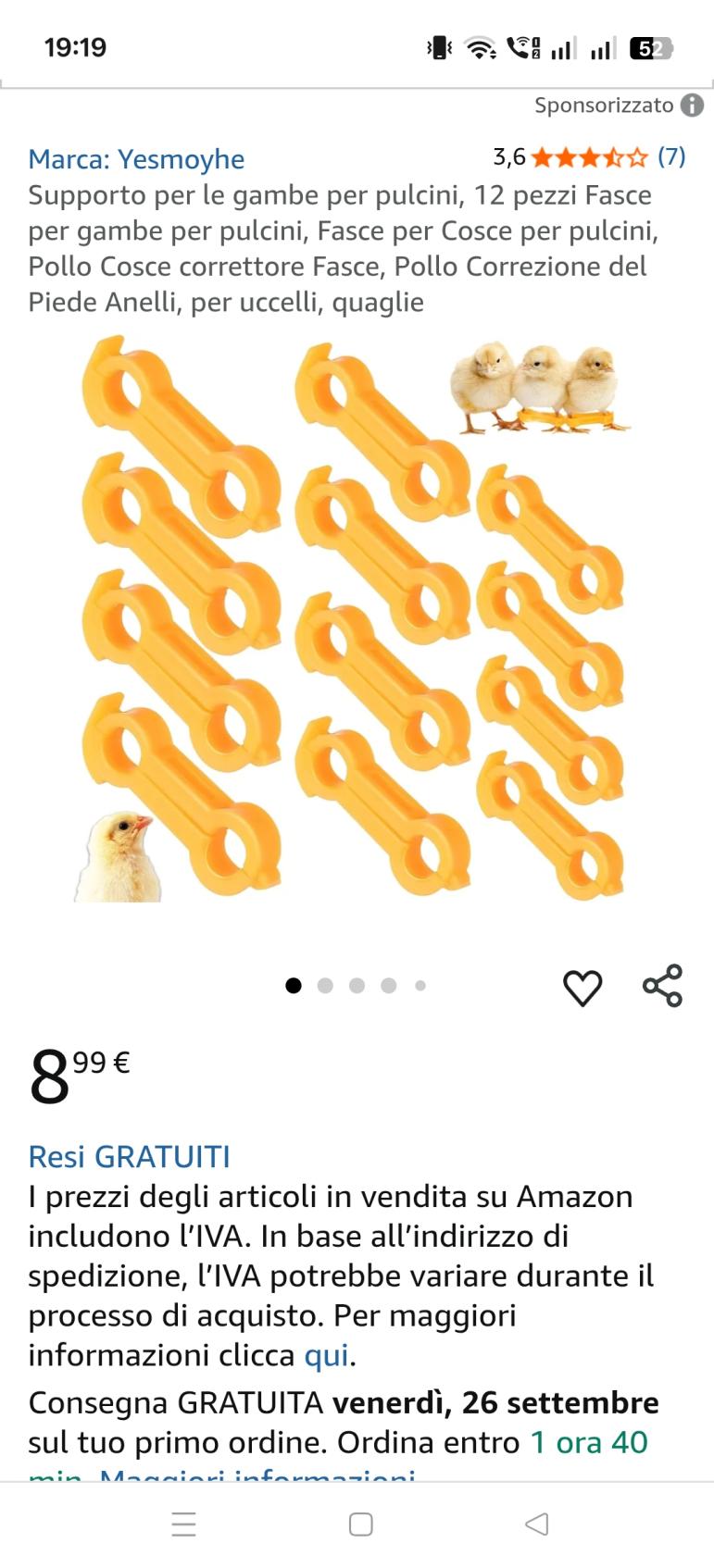This screenshot has height=1568, width=714.
Task: Share this product listing
Action: 663,986
